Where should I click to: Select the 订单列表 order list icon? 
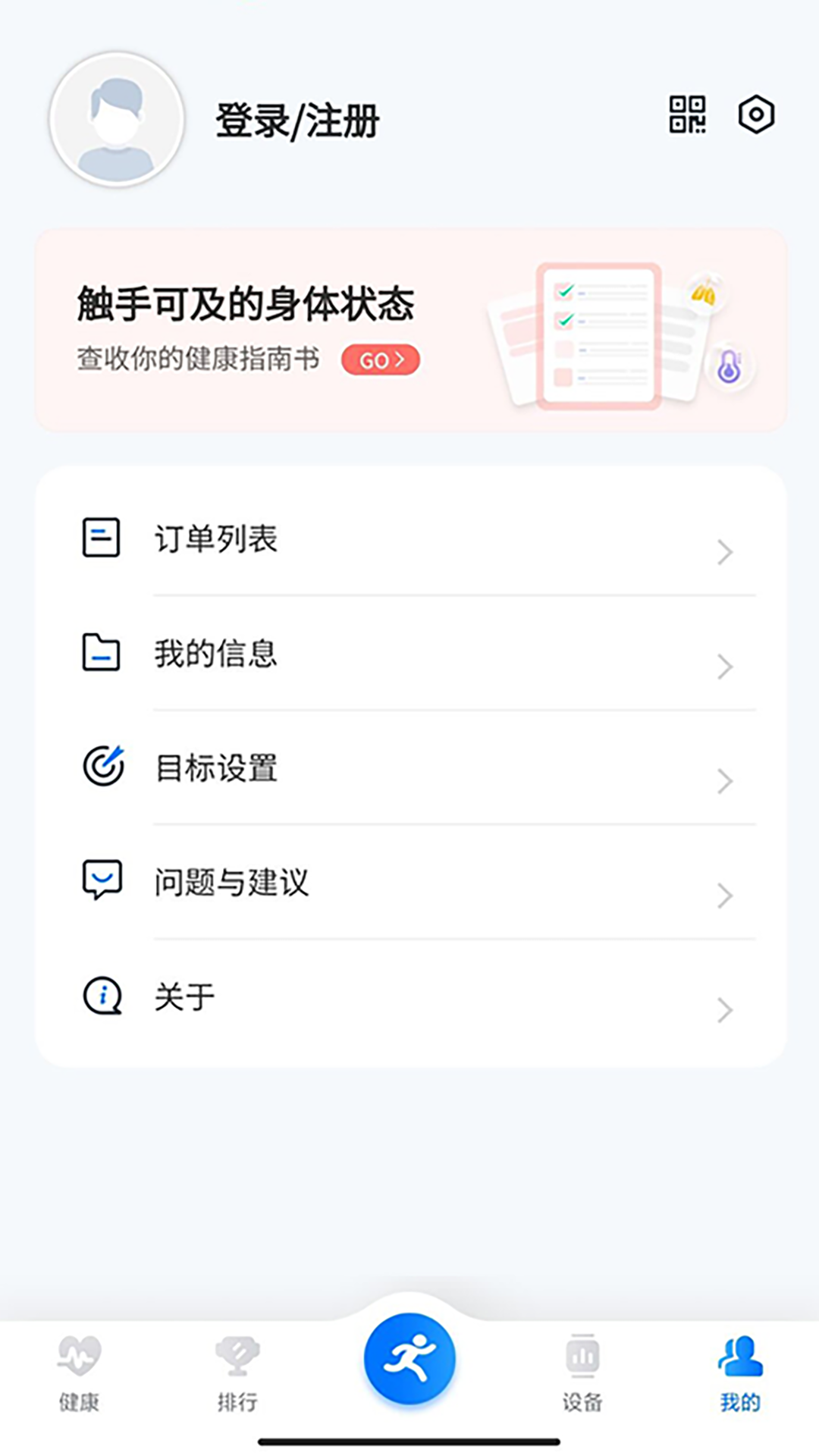[100, 538]
